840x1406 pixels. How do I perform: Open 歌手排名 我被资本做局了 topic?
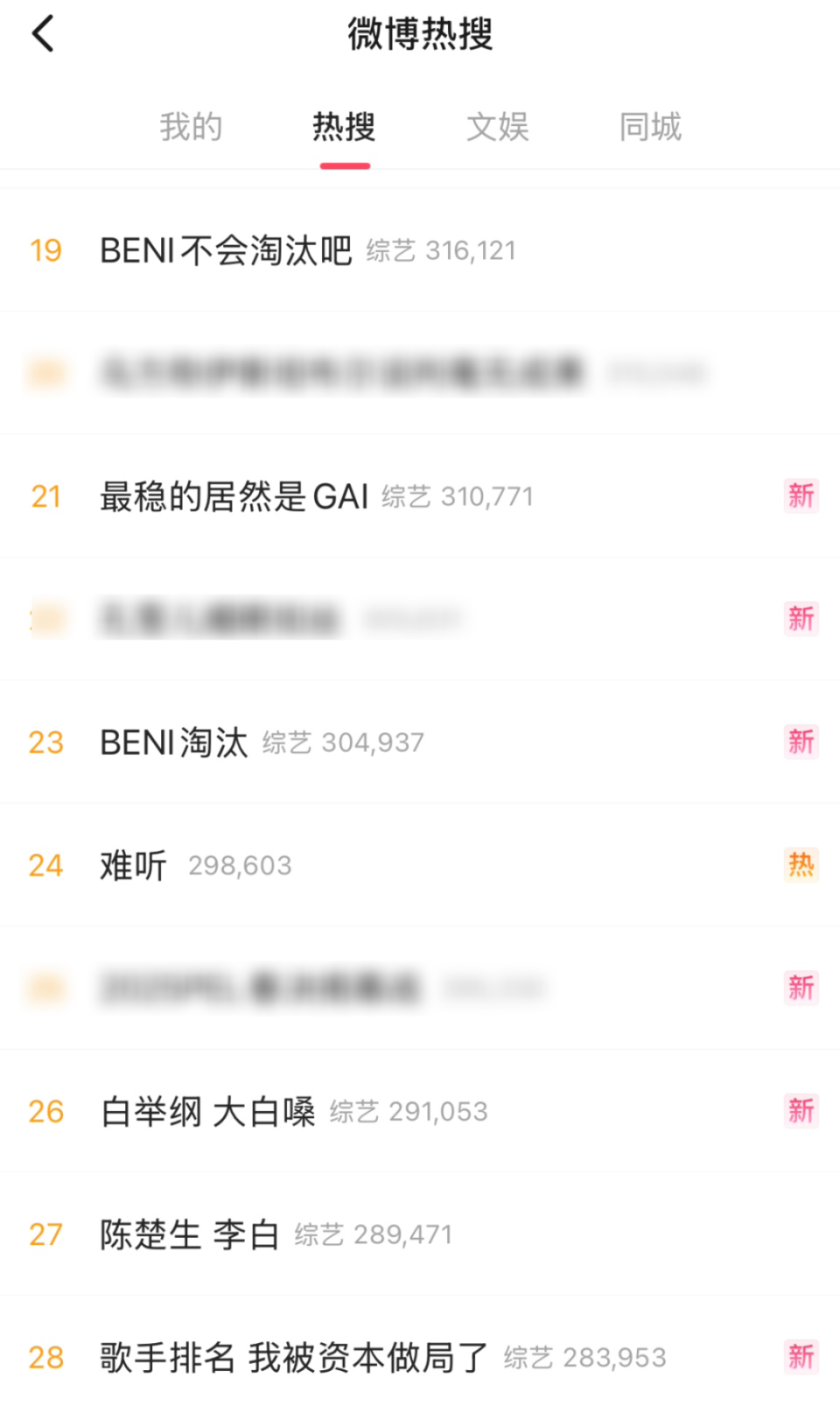click(x=293, y=1358)
